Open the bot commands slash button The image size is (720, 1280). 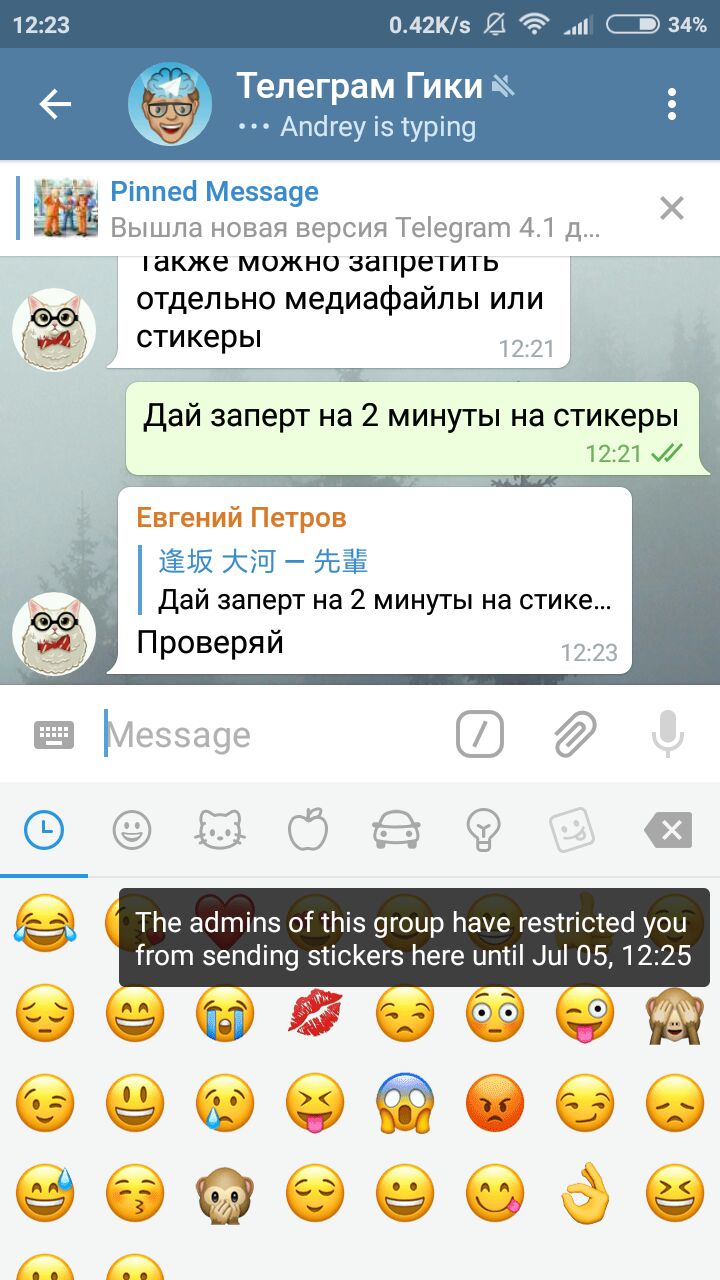pos(480,736)
